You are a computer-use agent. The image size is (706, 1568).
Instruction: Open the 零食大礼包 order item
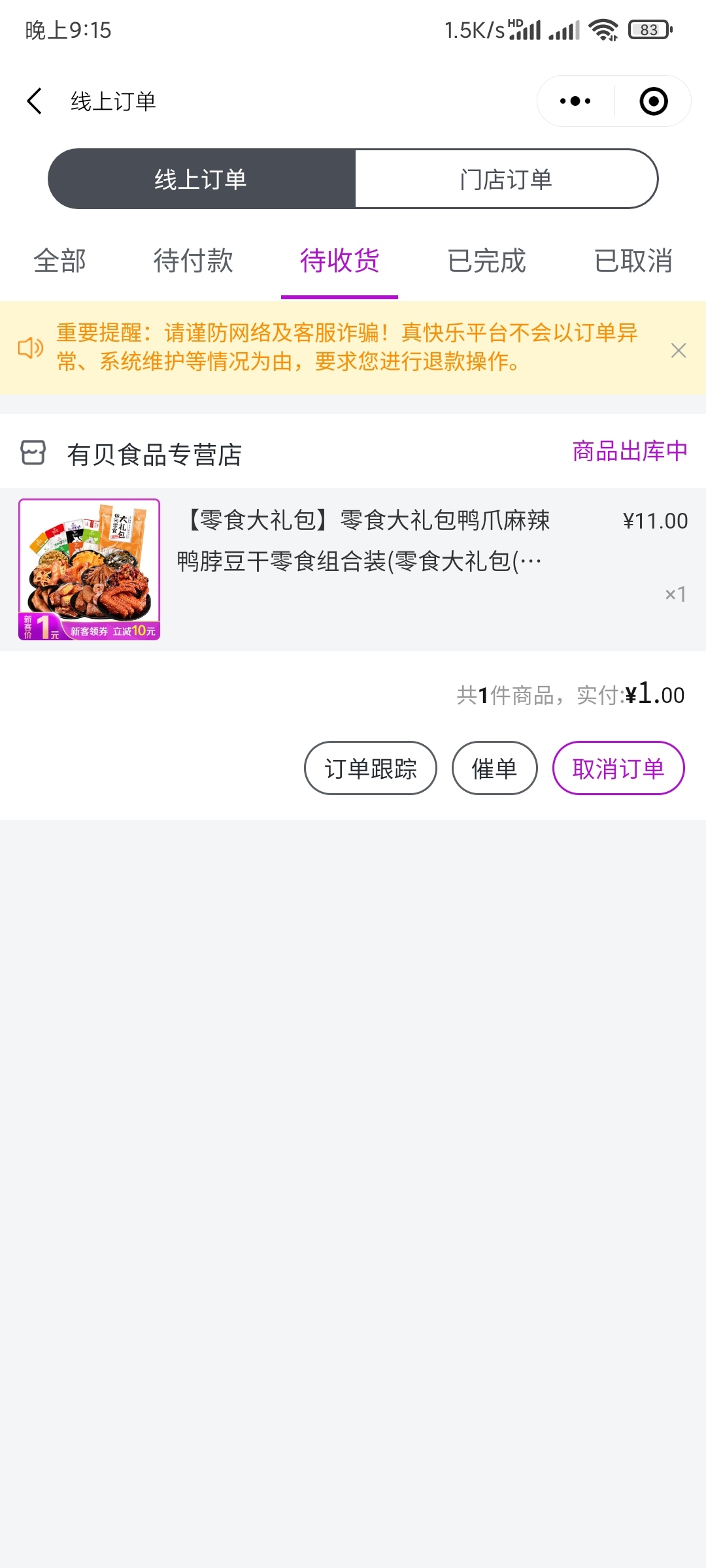pyautogui.click(x=363, y=541)
